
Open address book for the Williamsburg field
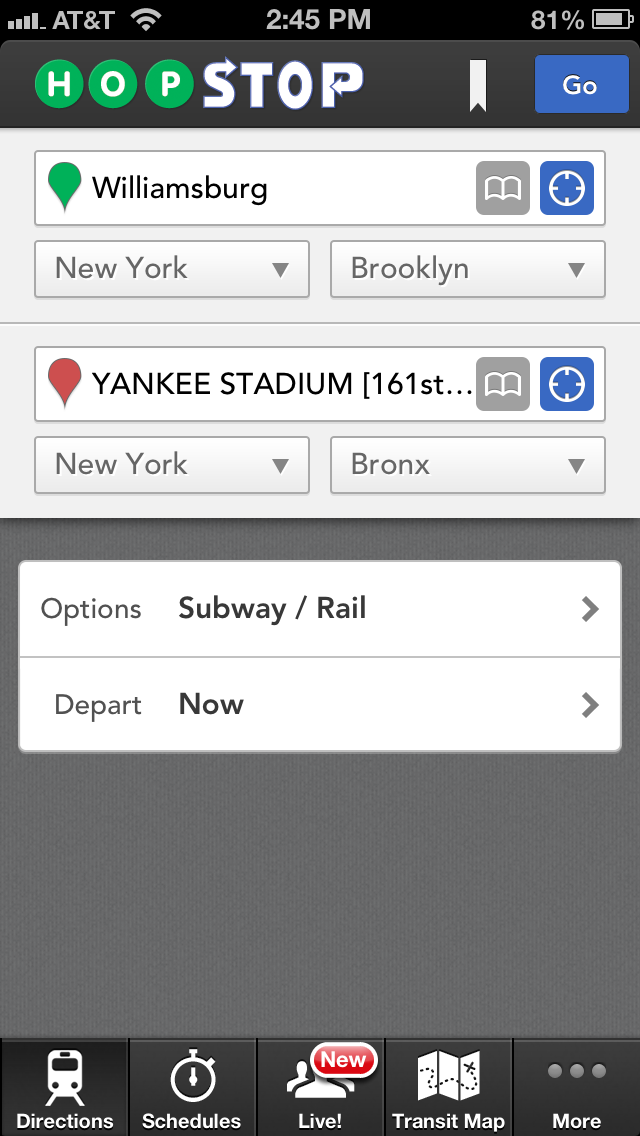pyautogui.click(x=502, y=188)
